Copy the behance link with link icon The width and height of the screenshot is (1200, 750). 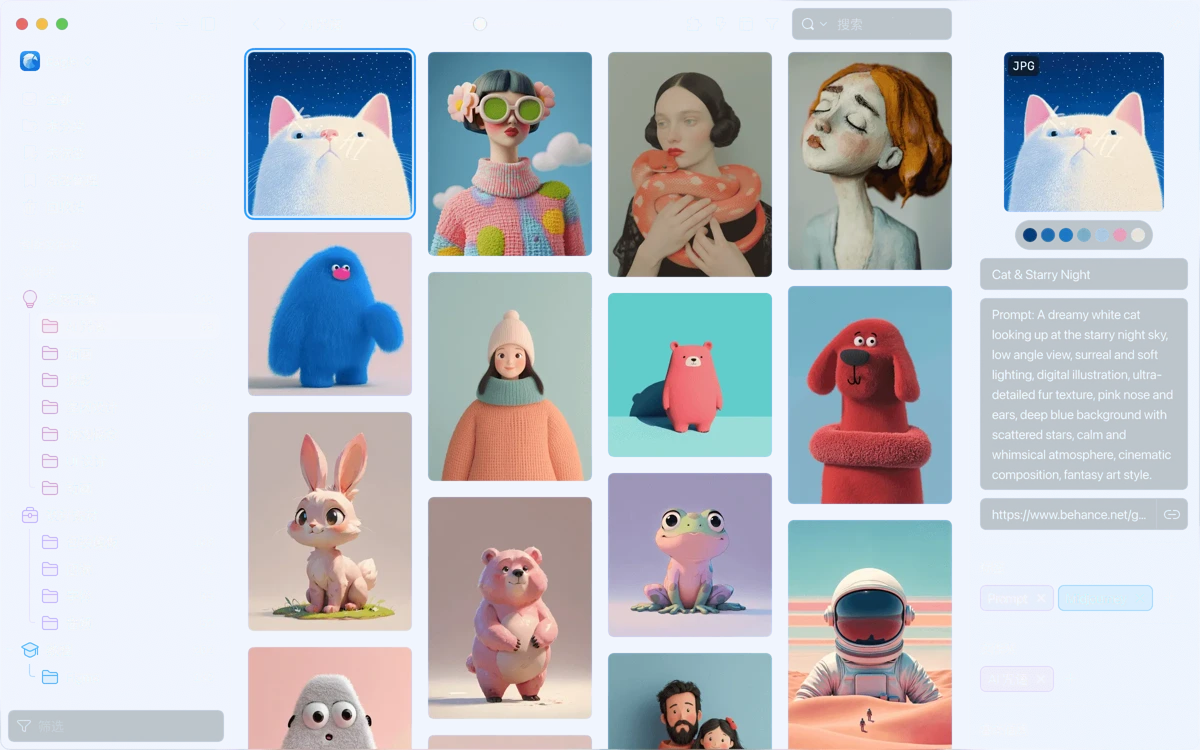[x=1172, y=514]
